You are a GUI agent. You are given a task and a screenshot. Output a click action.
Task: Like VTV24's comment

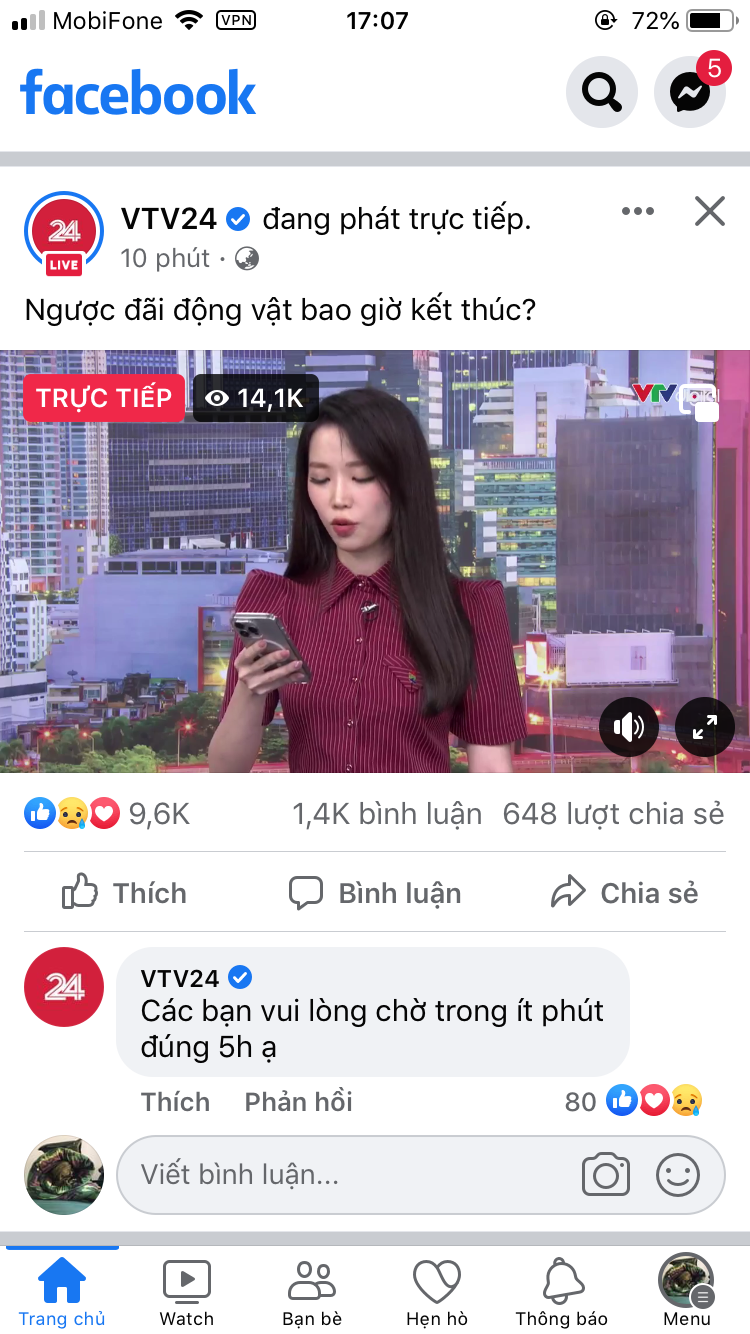(x=175, y=1102)
